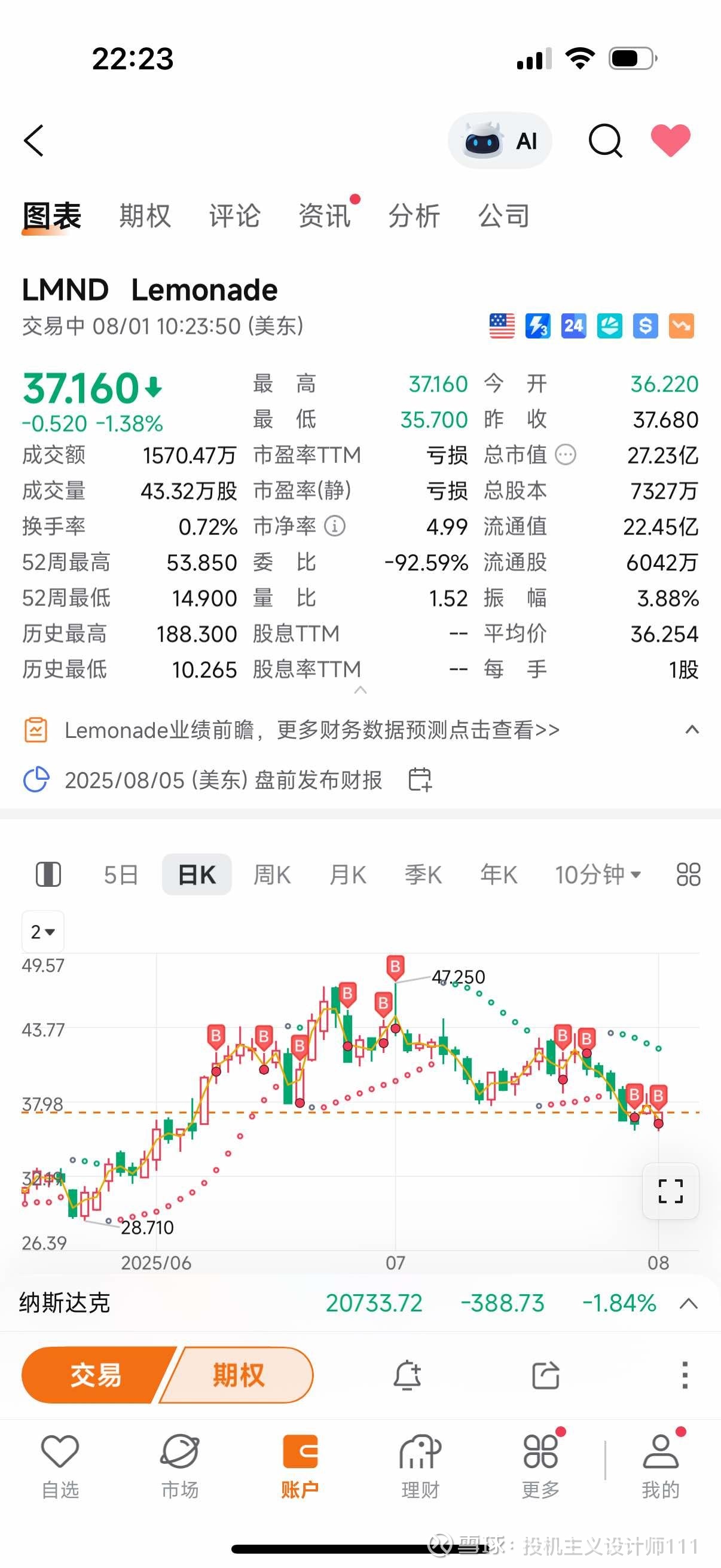721x1568 pixels.
Task: Open Lemonade业绩前瞻 earnings preview link
Action: click(311, 730)
